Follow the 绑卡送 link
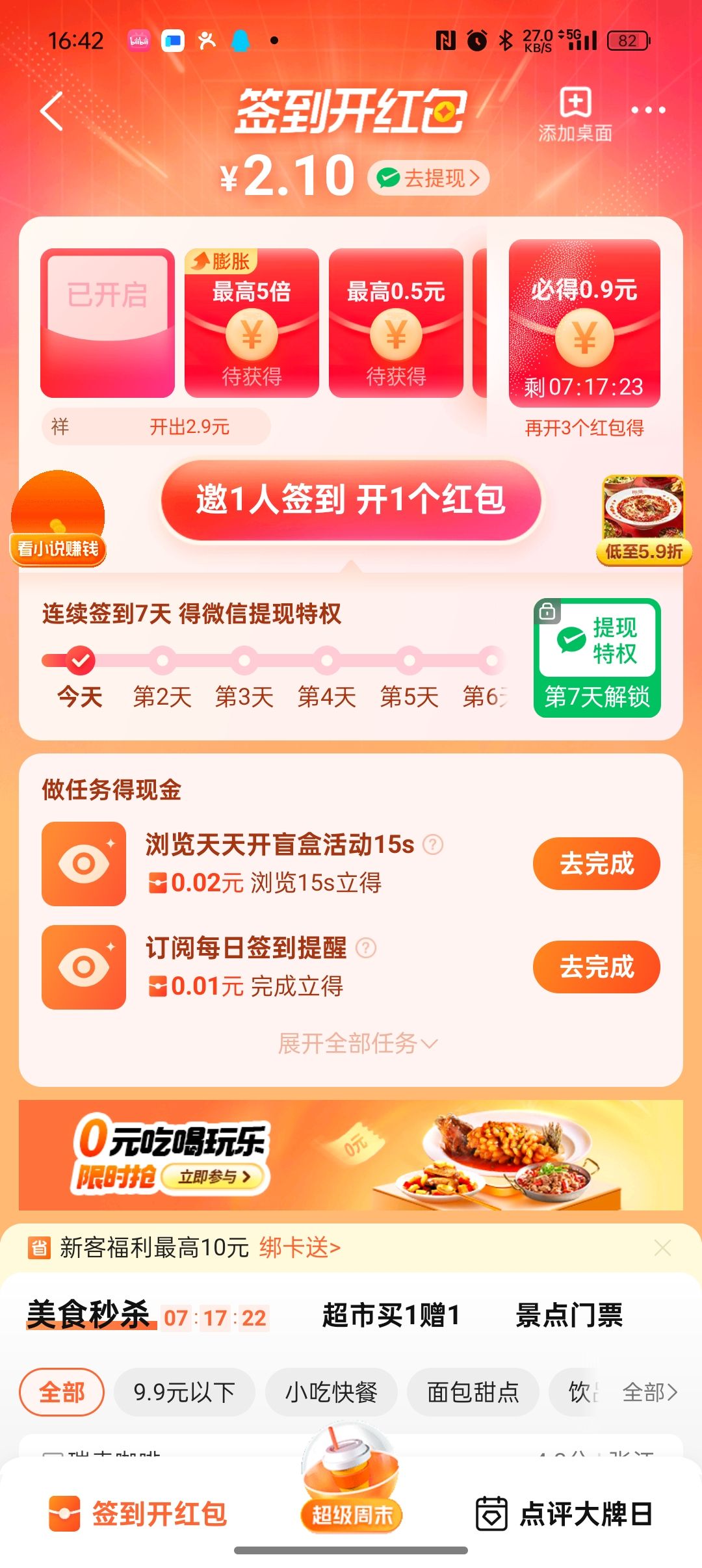 tap(300, 1248)
